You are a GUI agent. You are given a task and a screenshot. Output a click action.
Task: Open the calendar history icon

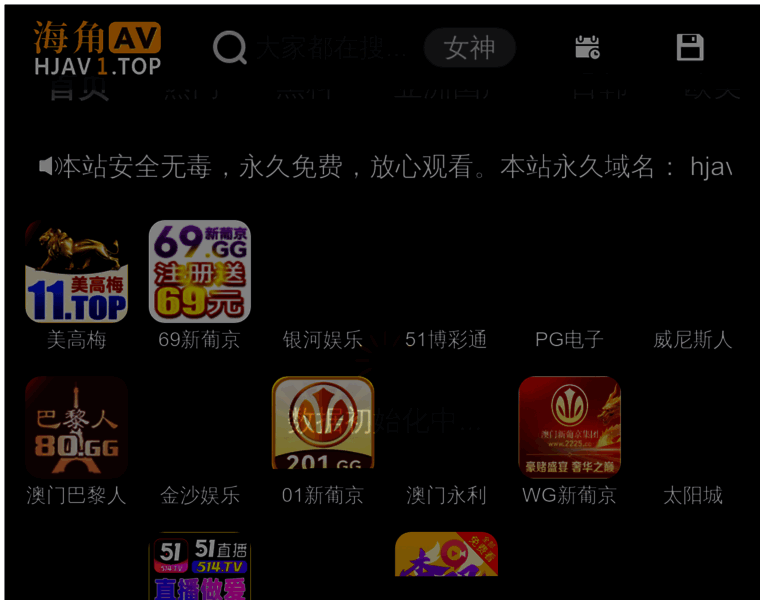point(587,47)
